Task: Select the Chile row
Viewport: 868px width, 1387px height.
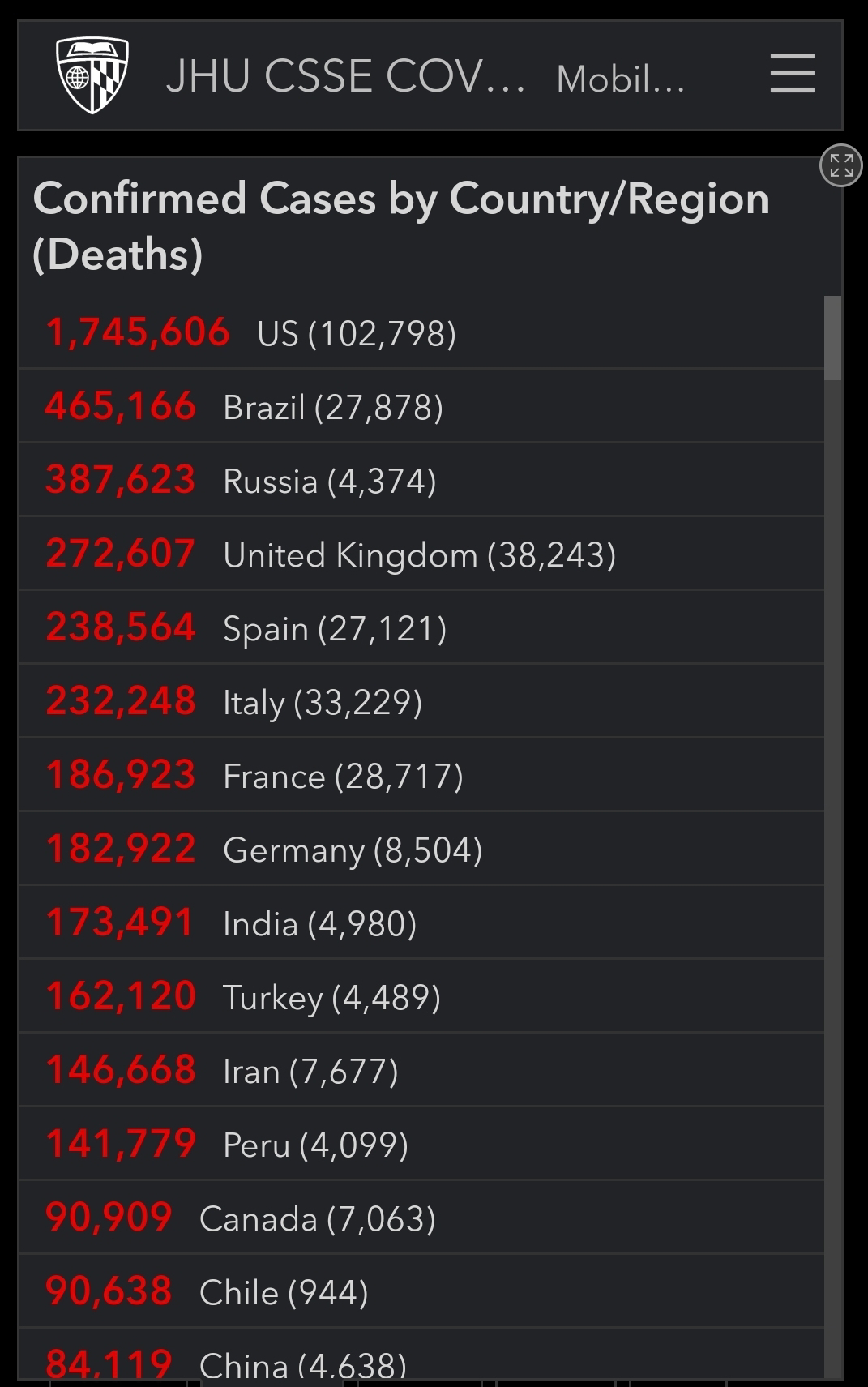Action: (x=421, y=1291)
